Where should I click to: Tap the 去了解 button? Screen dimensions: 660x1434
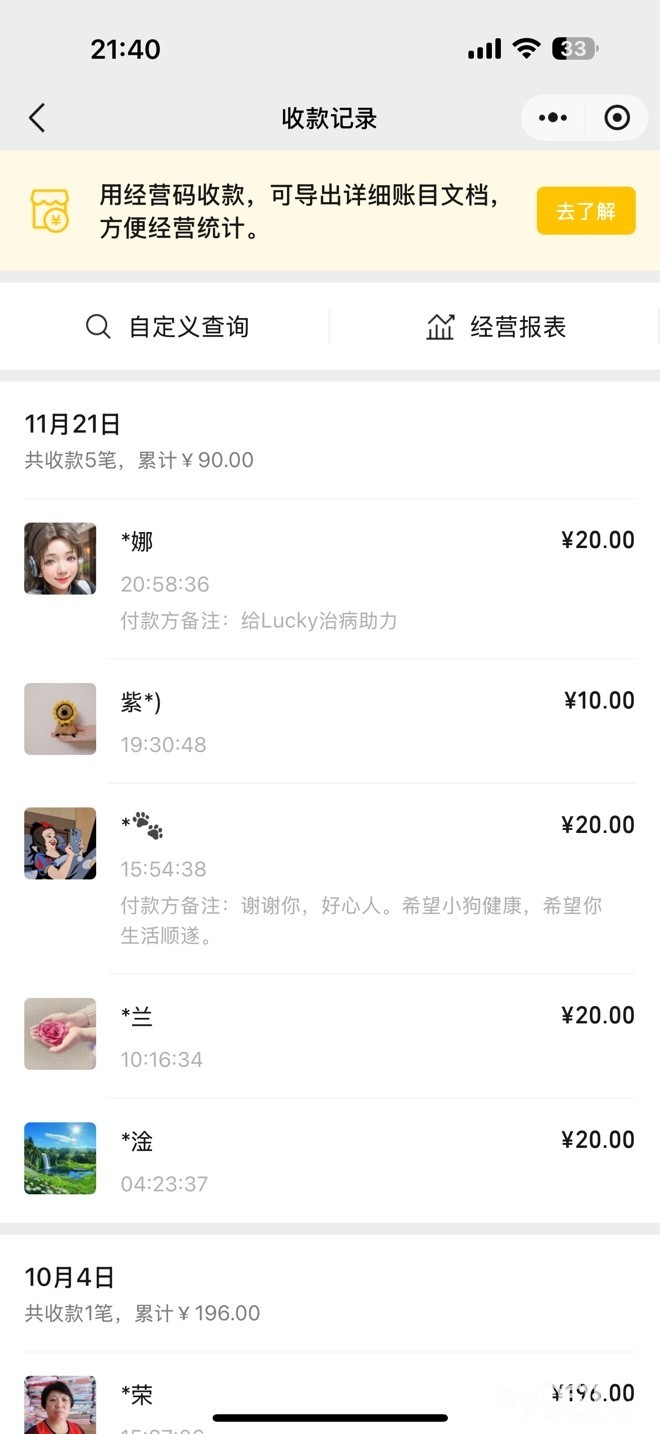585,211
